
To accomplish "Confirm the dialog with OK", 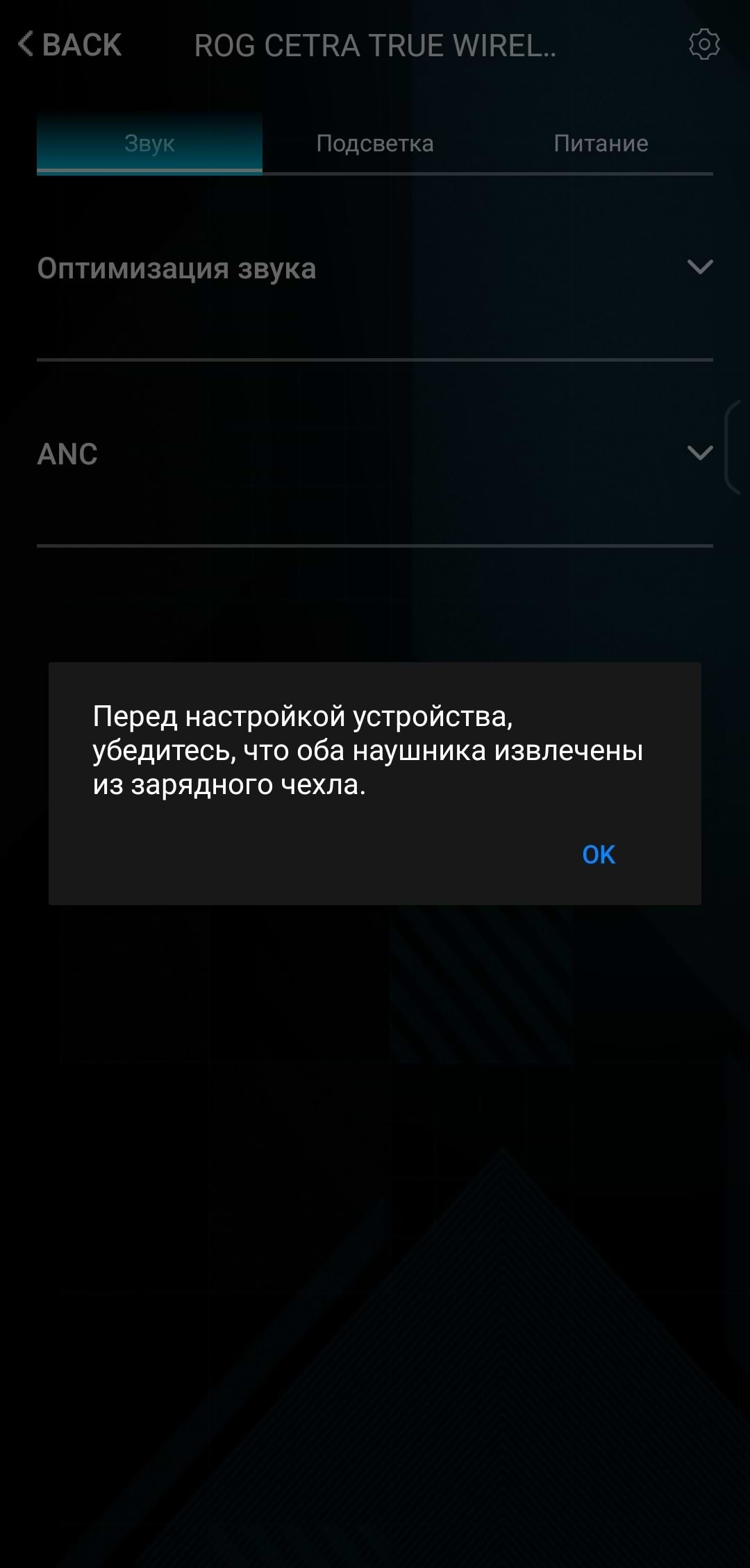I will (599, 854).
